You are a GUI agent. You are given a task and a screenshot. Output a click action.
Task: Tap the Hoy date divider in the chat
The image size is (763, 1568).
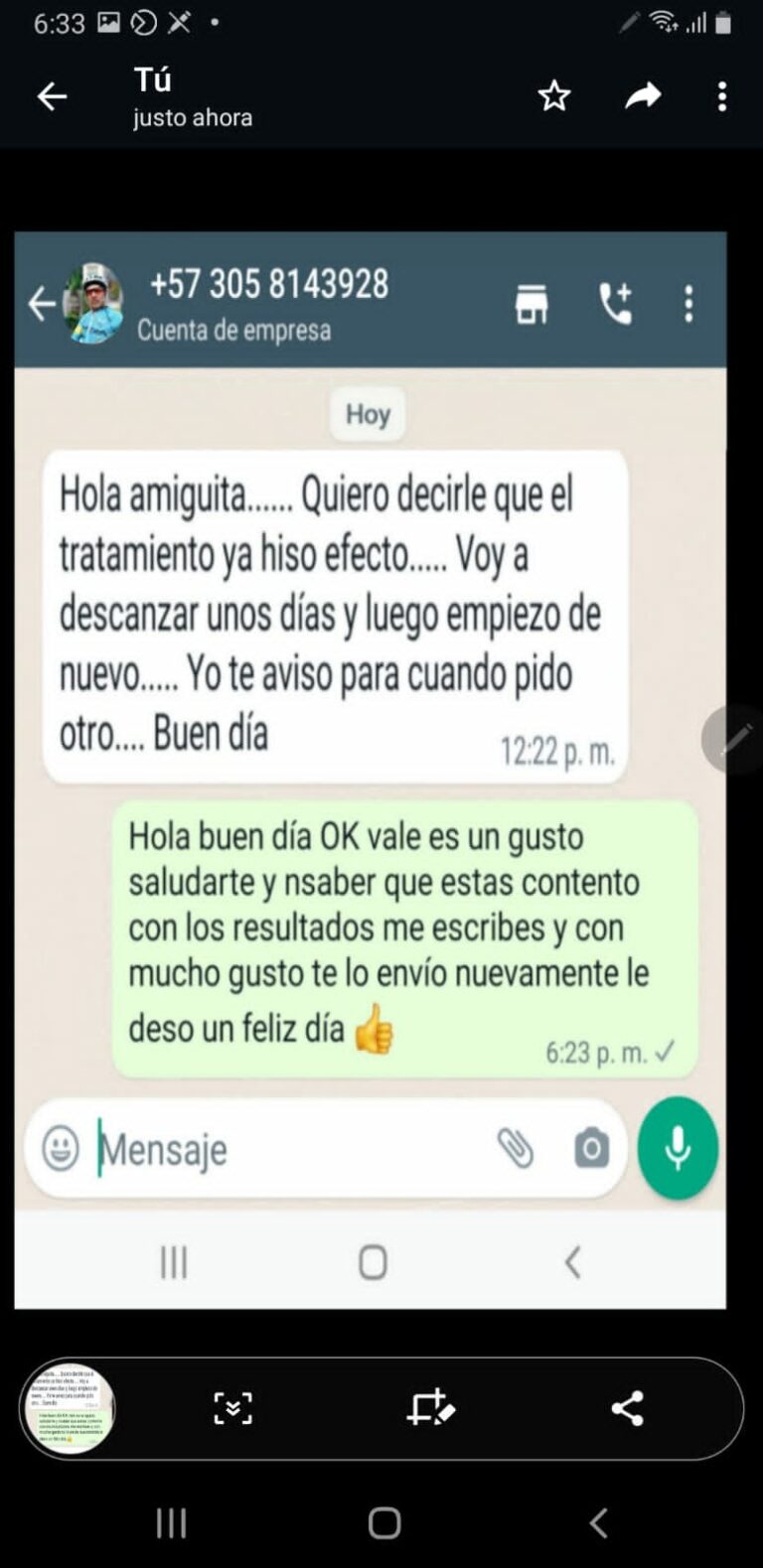pyautogui.click(x=367, y=414)
